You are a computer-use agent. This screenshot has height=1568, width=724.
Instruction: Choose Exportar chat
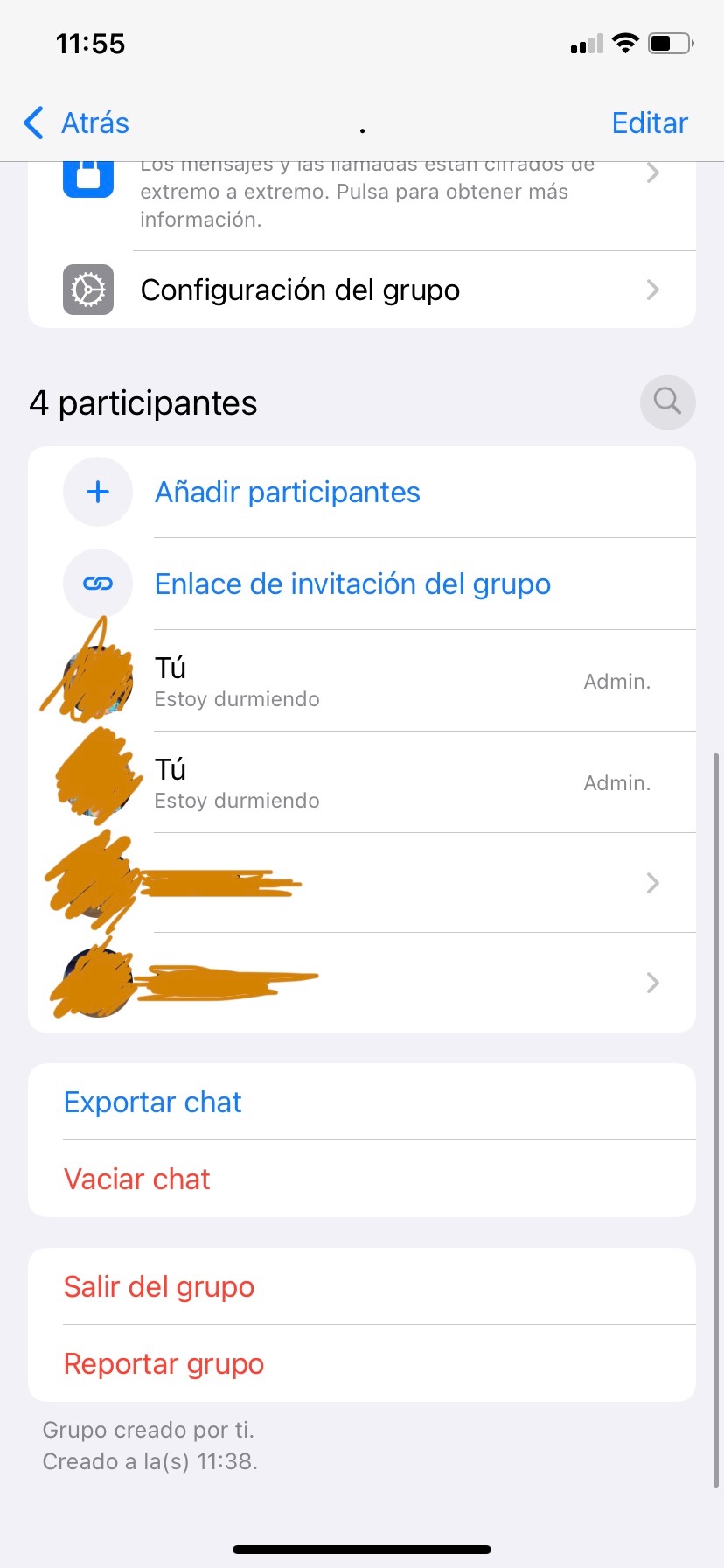click(153, 1102)
